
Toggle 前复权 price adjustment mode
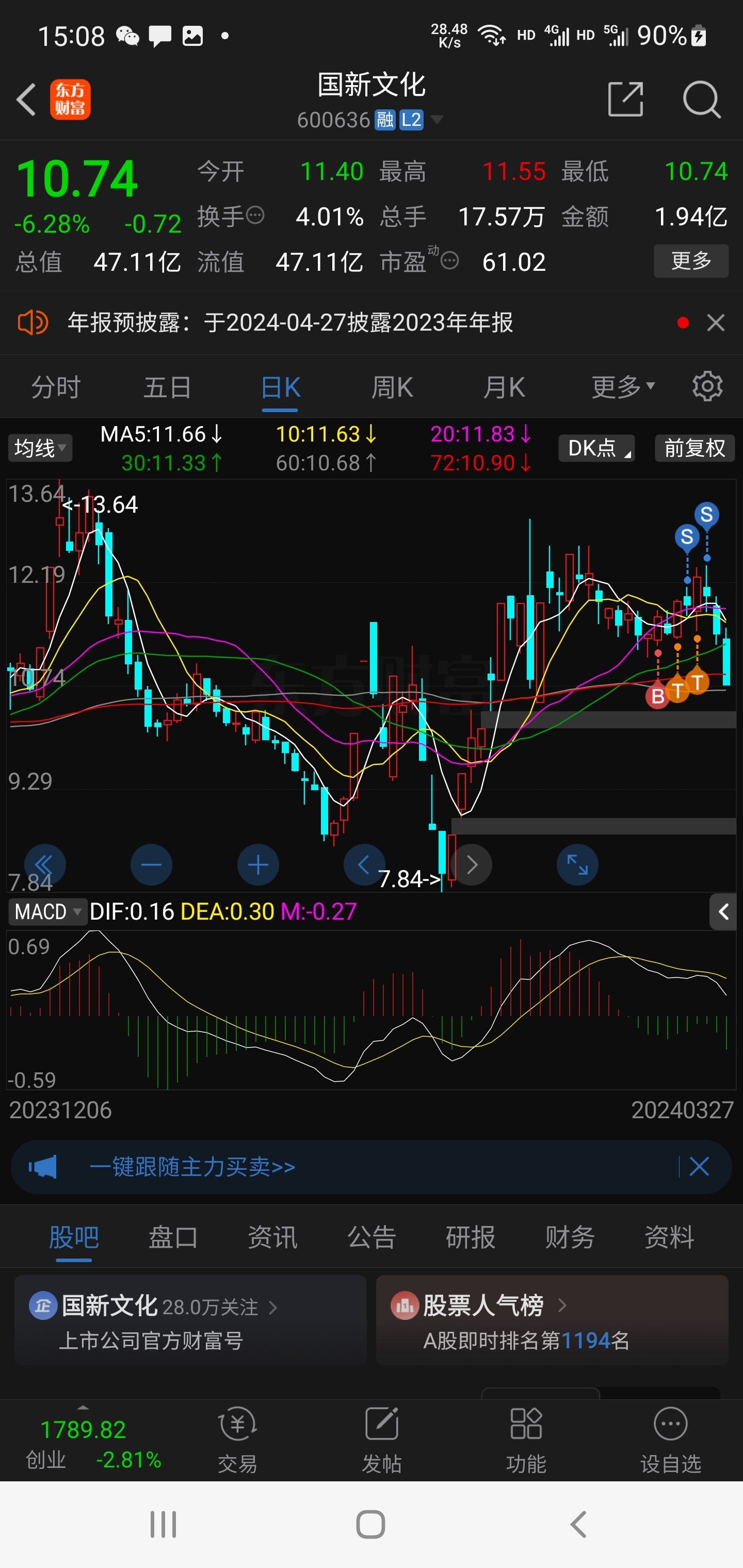point(694,449)
